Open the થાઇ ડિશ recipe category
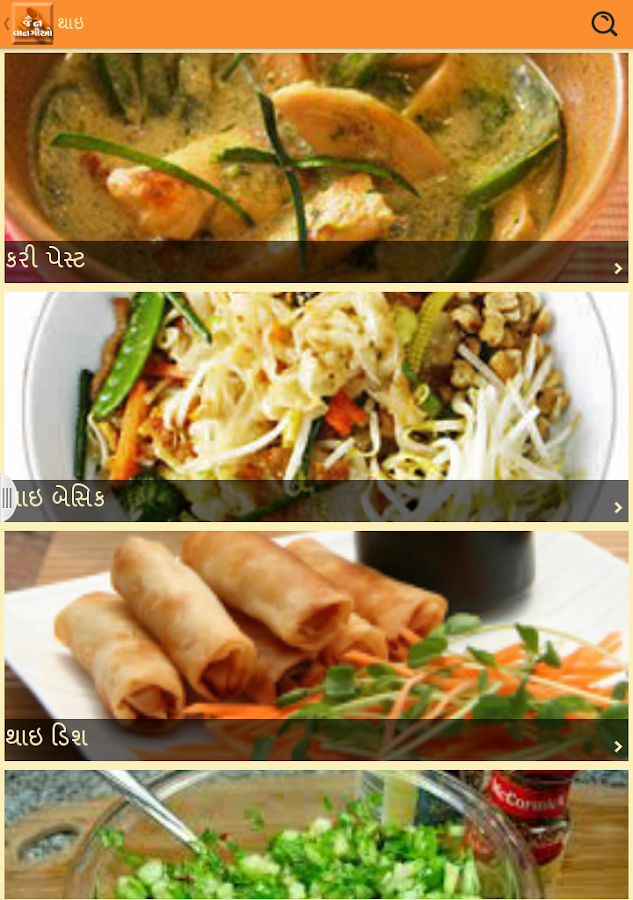Image resolution: width=633 pixels, height=900 pixels. [316, 645]
